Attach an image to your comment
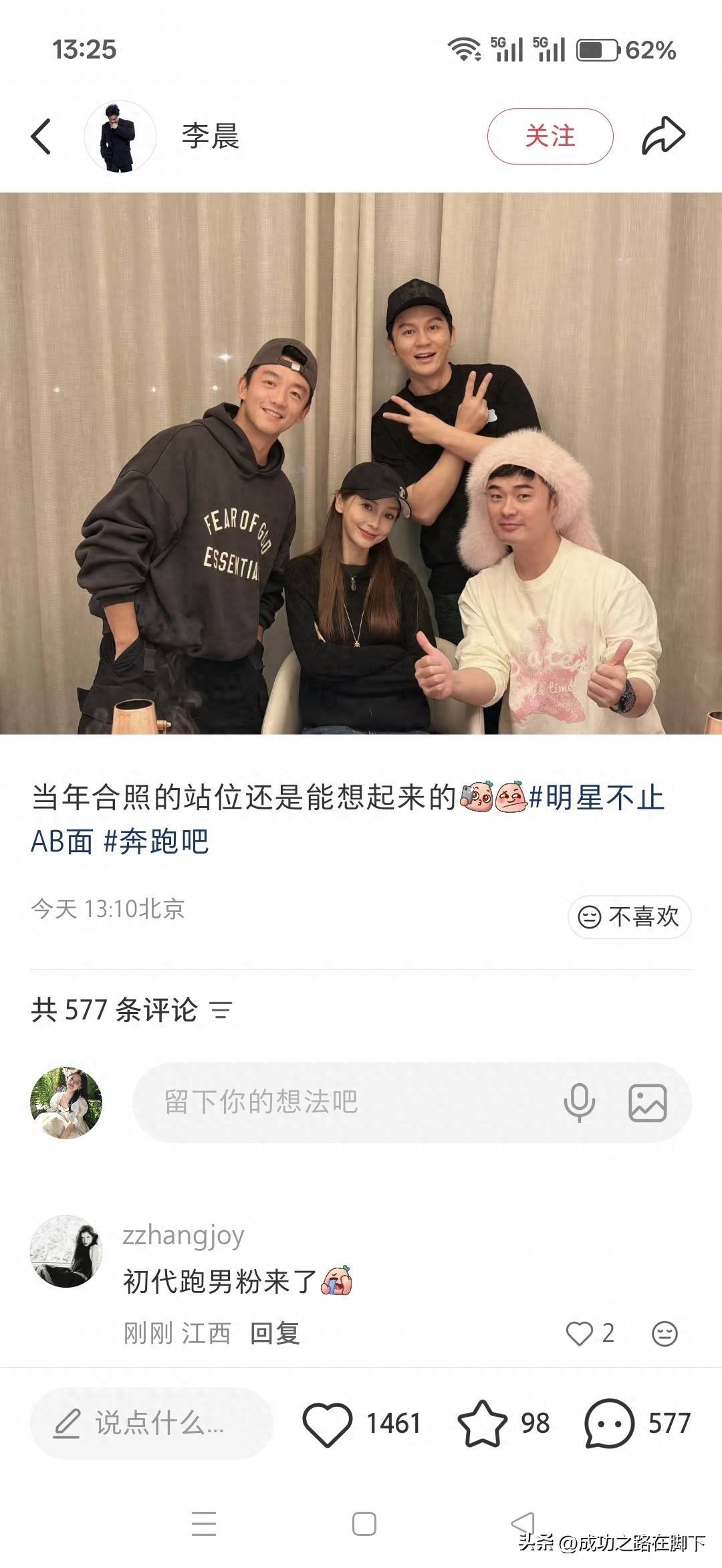 (647, 1102)
